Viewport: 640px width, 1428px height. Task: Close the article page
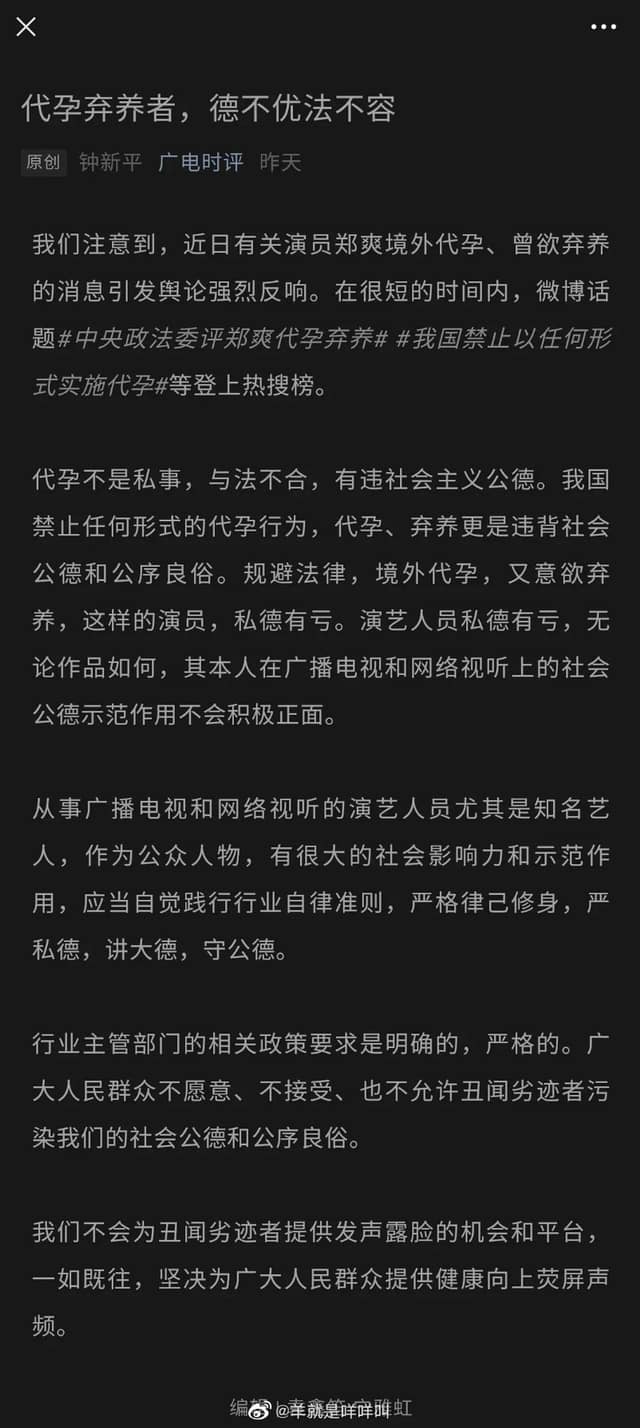(x=26, y=27)
